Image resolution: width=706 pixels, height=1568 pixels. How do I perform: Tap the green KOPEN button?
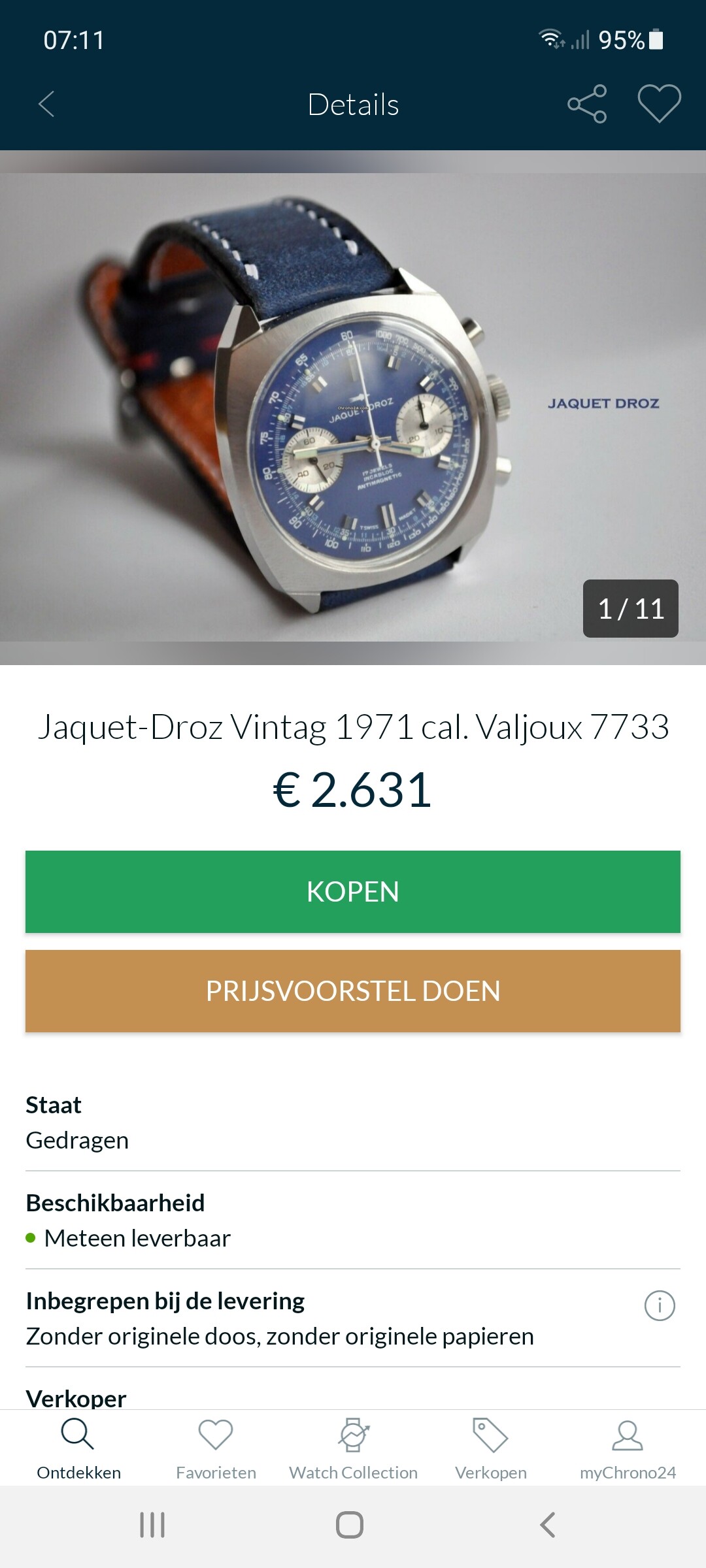click(353, 891)
